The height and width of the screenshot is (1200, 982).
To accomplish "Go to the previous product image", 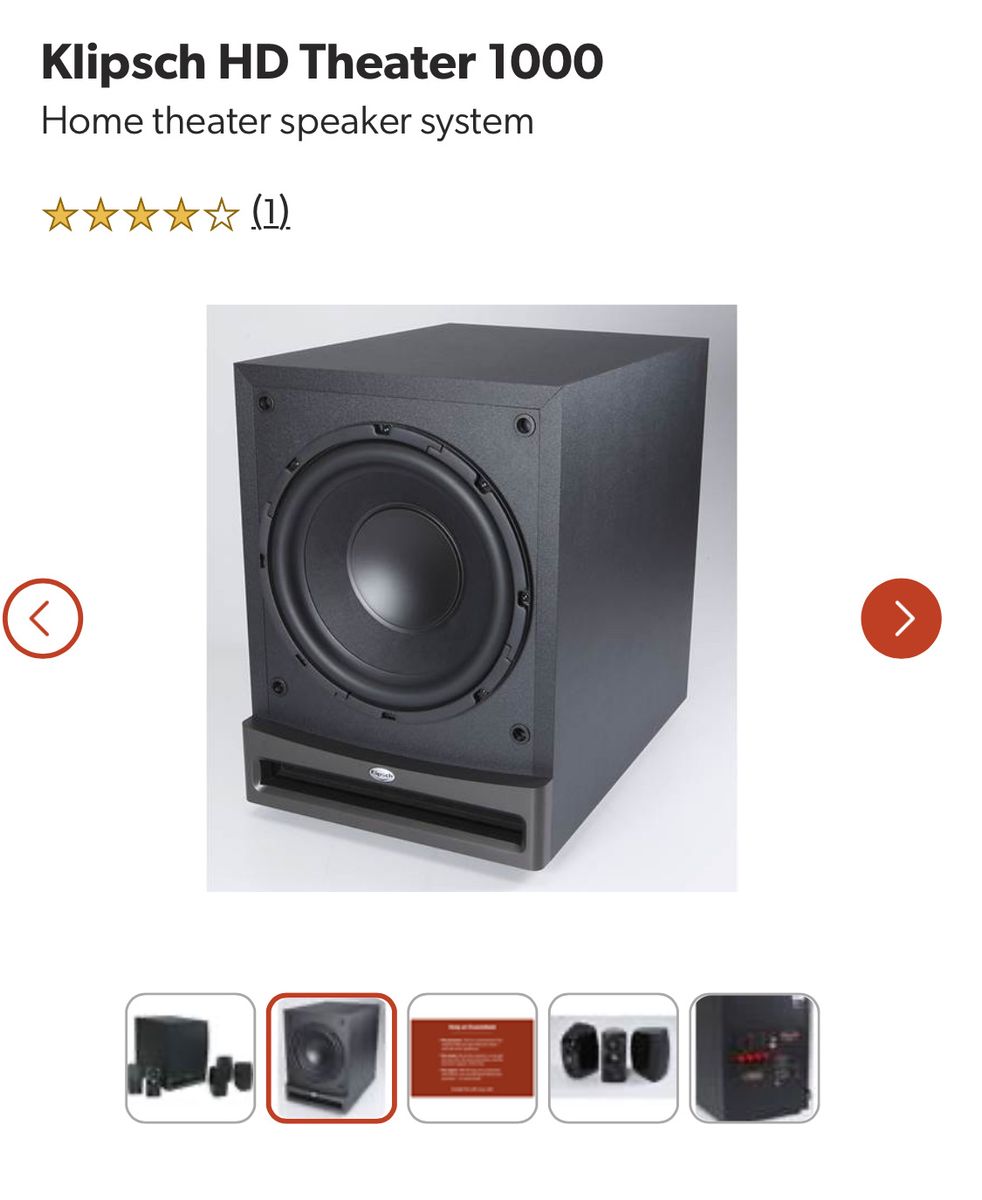I will (x=43, y=618).
